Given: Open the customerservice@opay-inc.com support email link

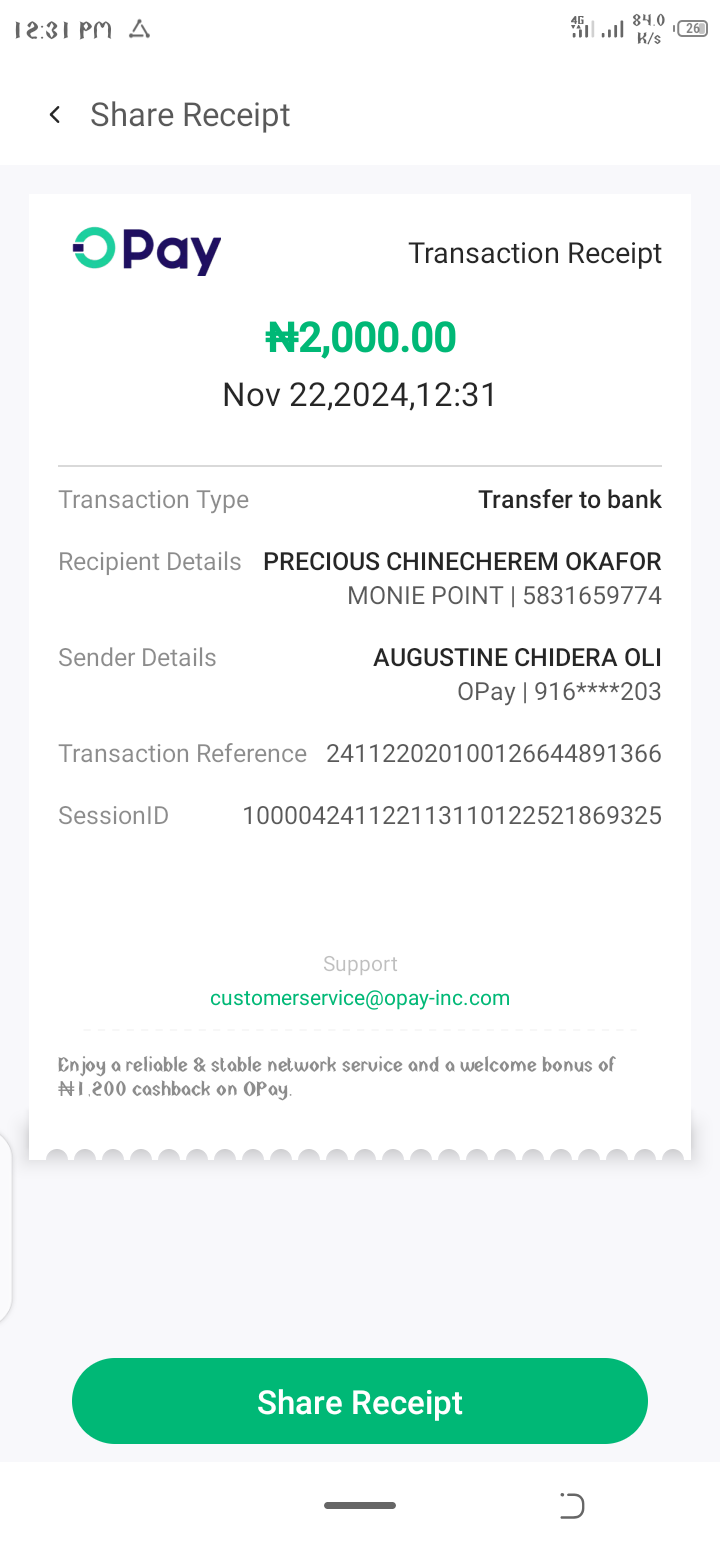Looking at the screenshot, I should click(360, 998).
